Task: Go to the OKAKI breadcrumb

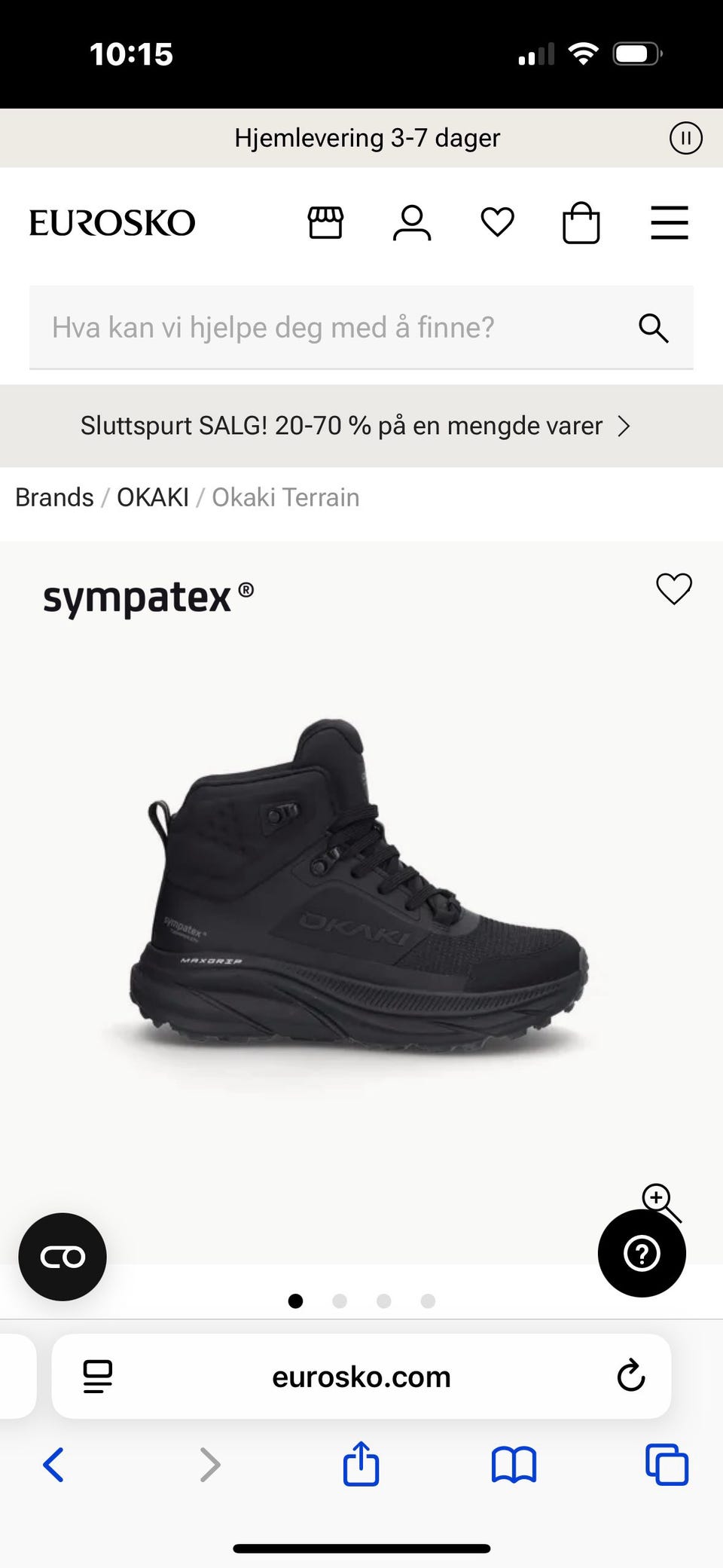Action: coord(153,497)
